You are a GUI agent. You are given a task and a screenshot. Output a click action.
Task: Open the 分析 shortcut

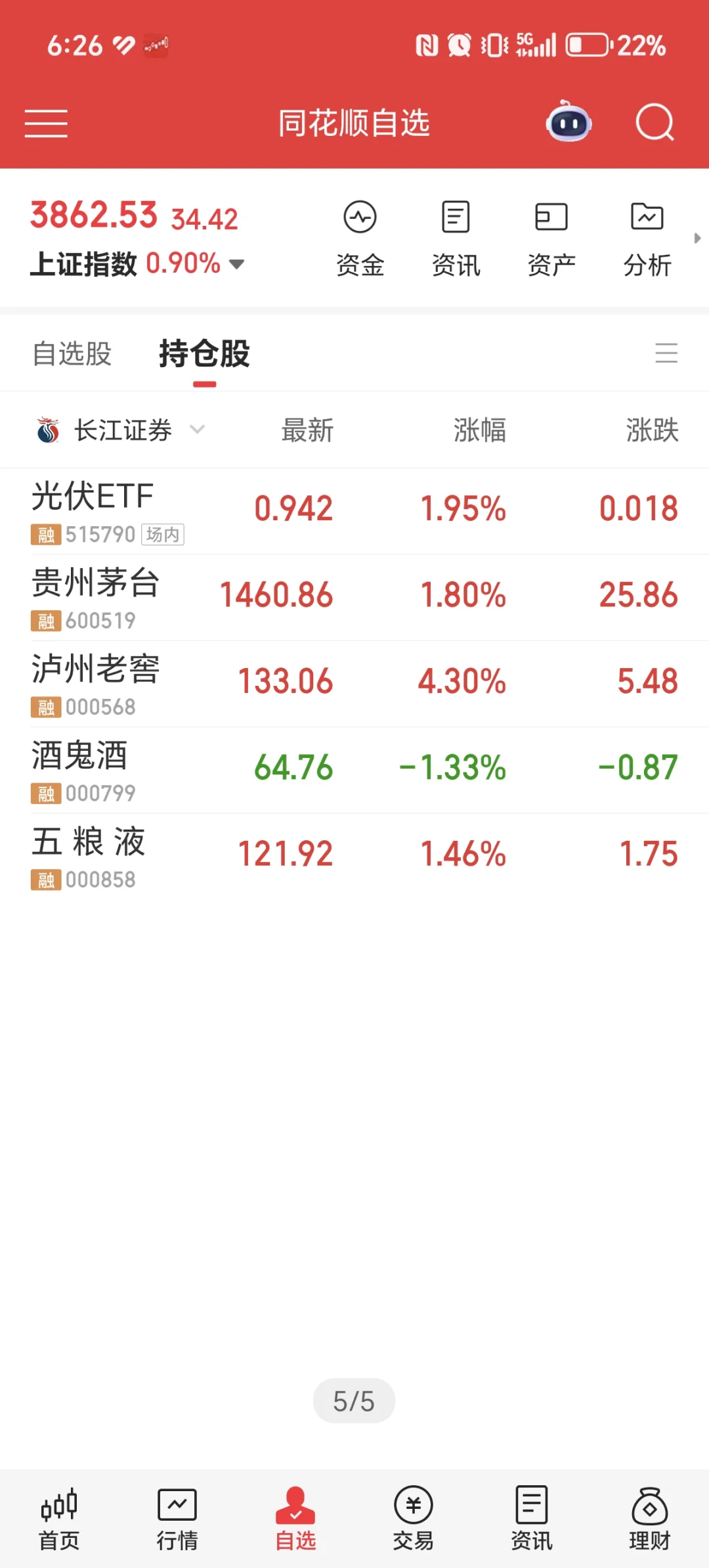[647, 238]
